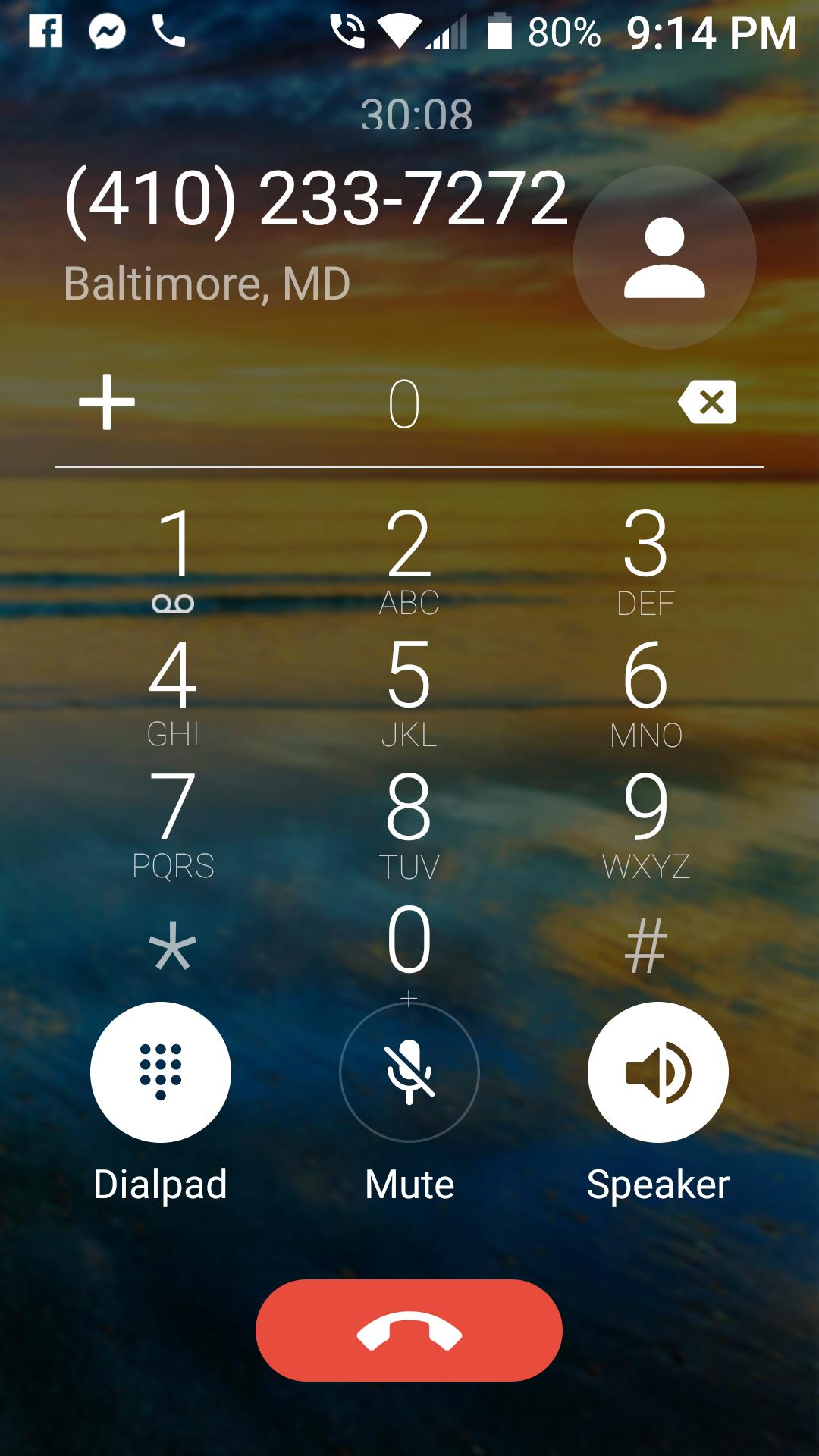The height and width of the screenshot is (1456, 819).
Task: Dial digit 6 MNO
Action: (x=645, y=689)
